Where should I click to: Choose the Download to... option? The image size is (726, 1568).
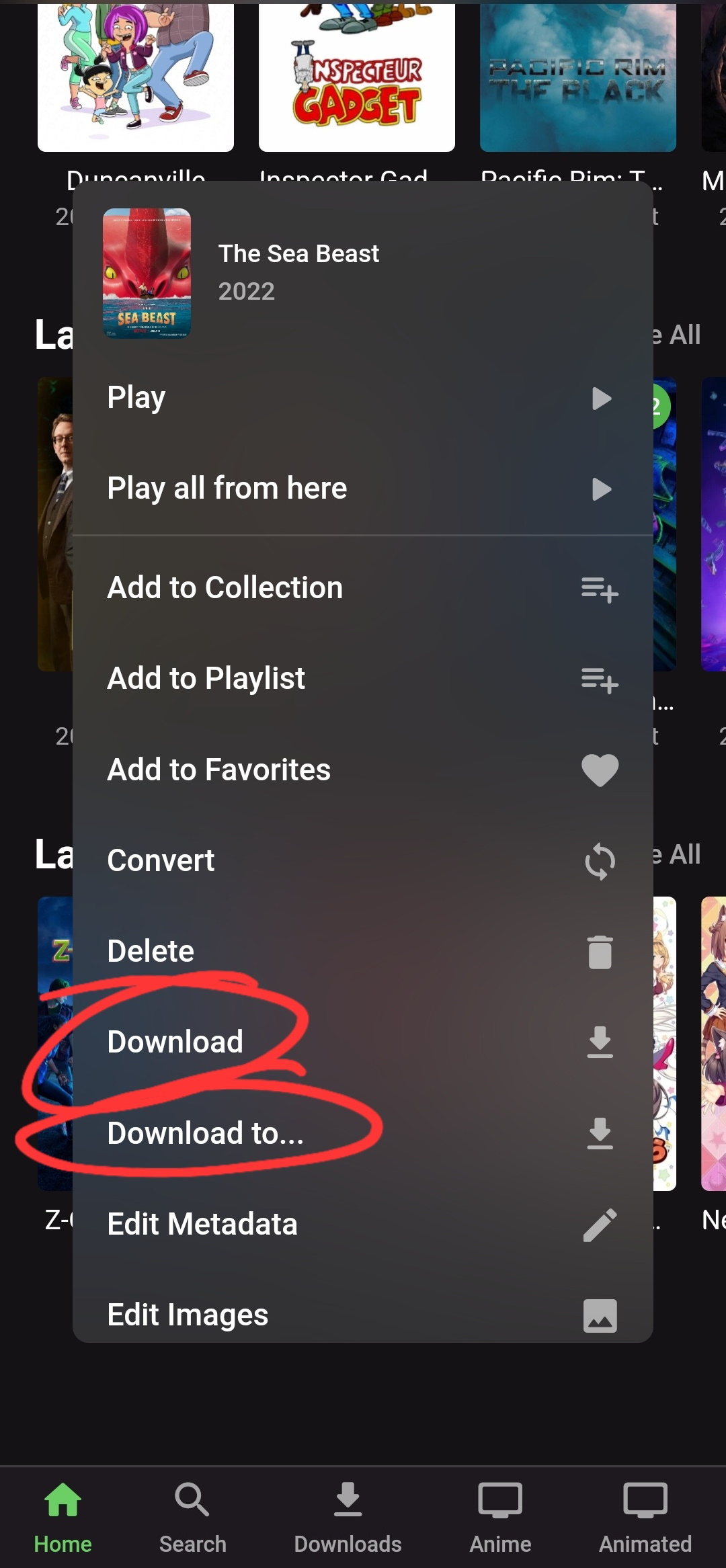pyautogui.click(x=362, y=1134)
